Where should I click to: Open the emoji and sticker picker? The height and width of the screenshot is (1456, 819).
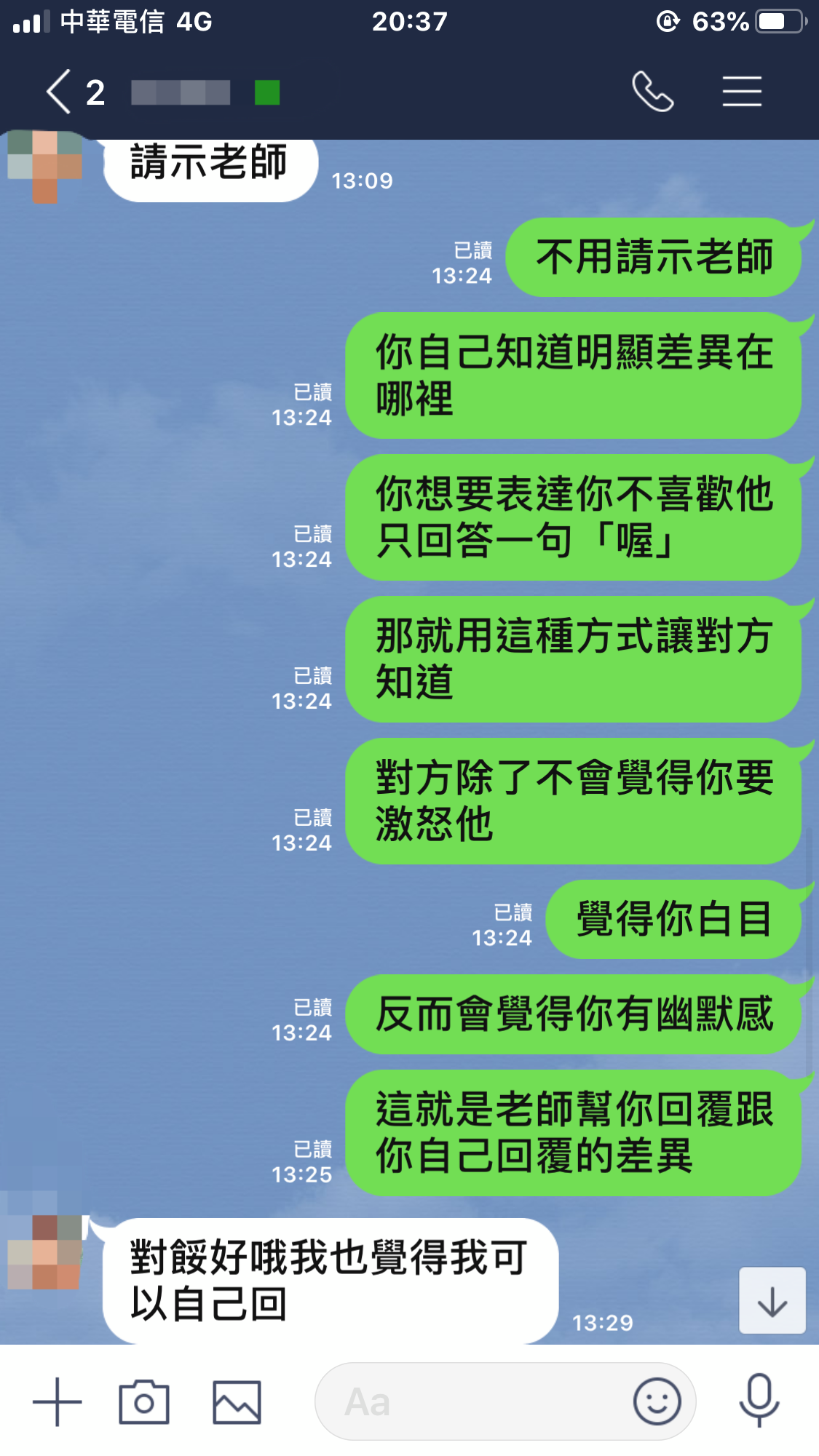pos(657,1401)
